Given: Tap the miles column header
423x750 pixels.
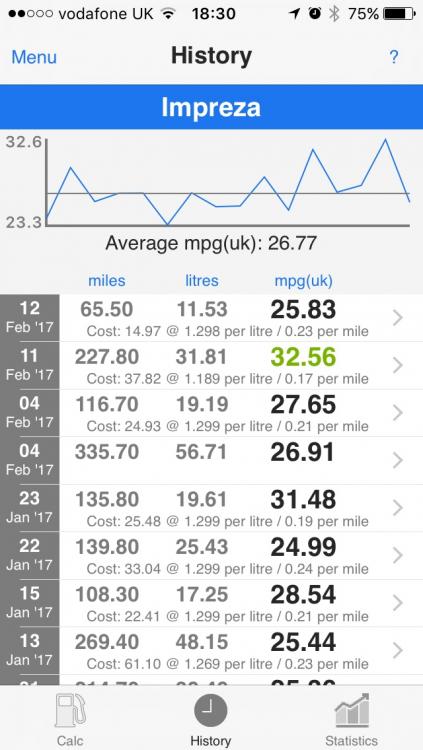Looking at the screenshot, I should point(107,281).
